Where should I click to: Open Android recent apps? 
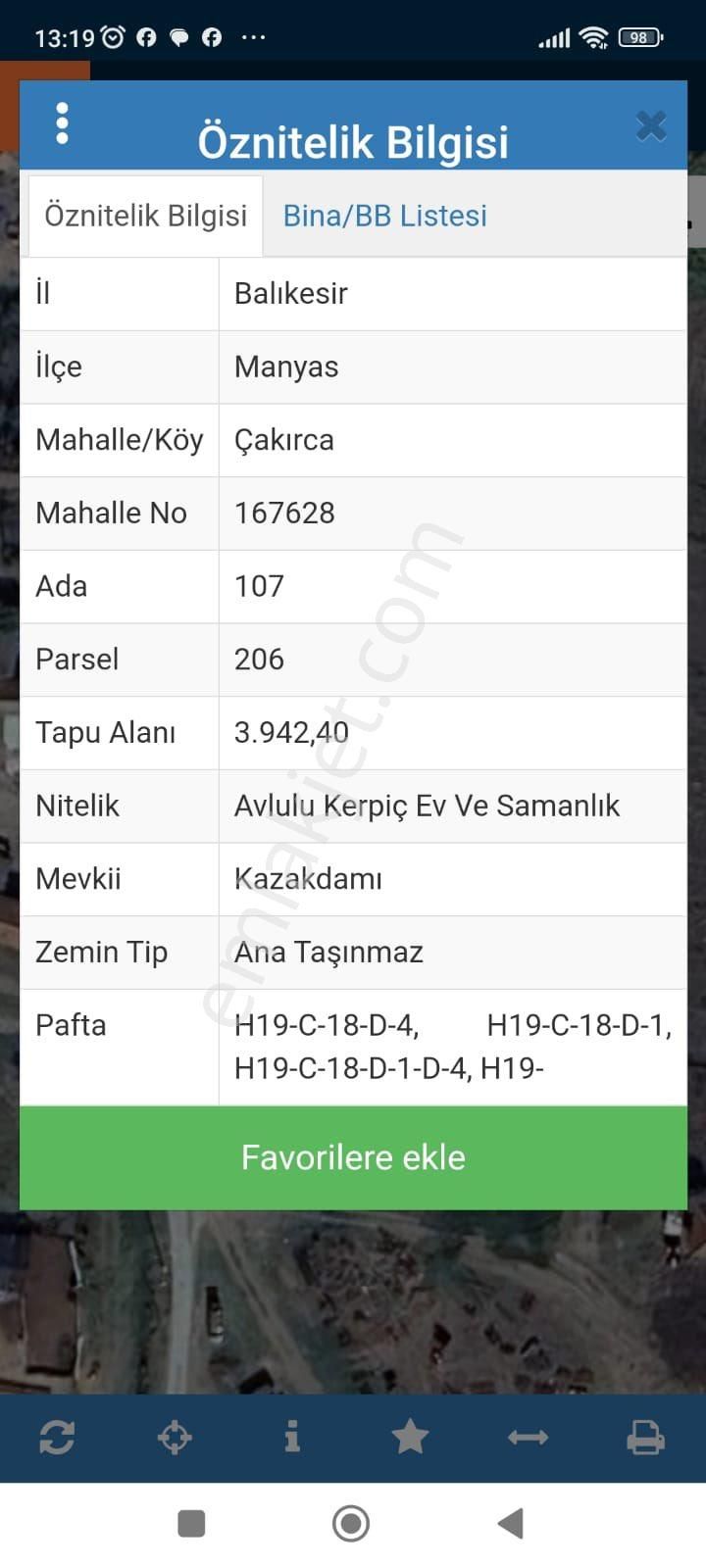coord(189,1523)
